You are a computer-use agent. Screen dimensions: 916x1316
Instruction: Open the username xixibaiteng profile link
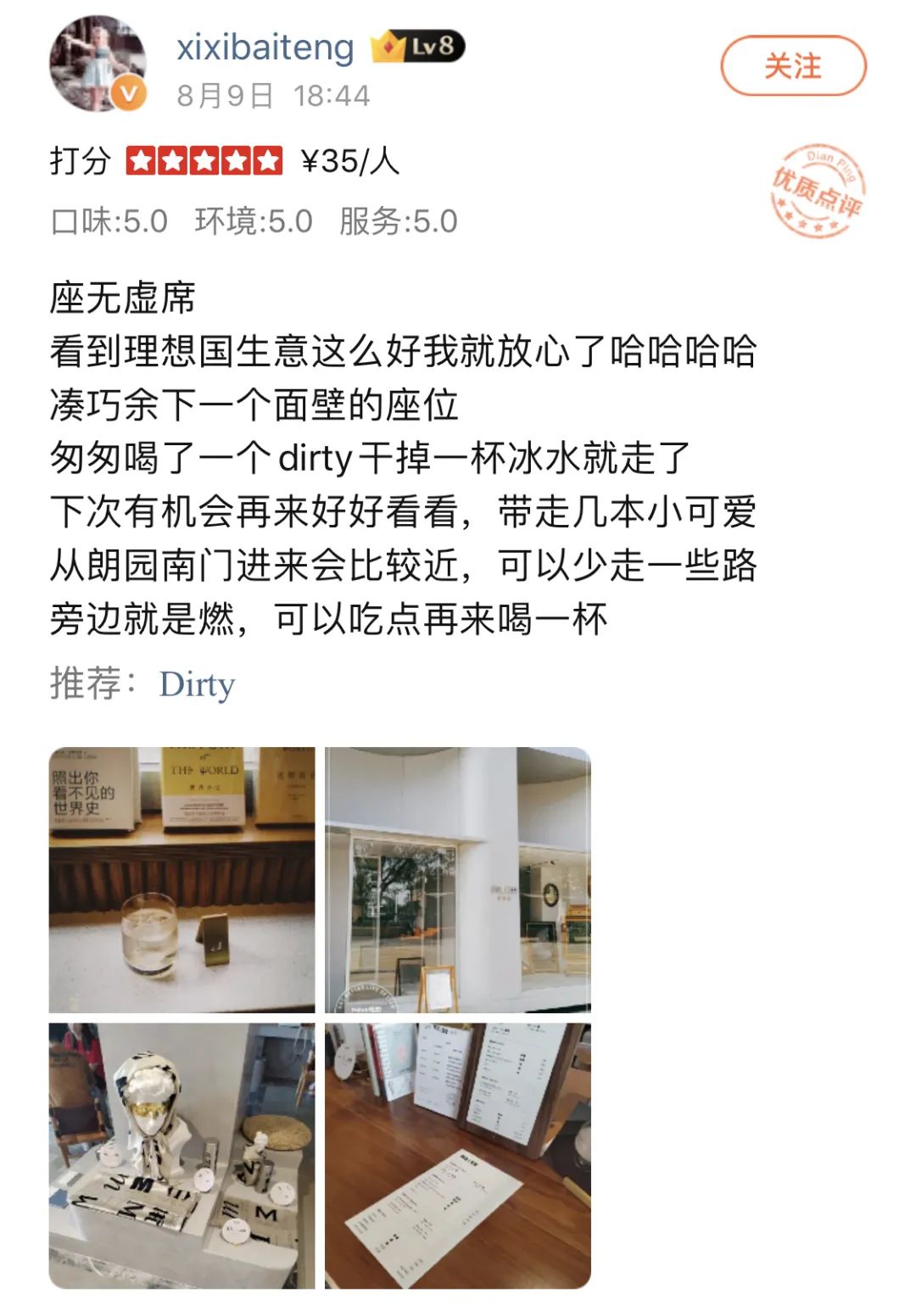(x=265, y=47)
